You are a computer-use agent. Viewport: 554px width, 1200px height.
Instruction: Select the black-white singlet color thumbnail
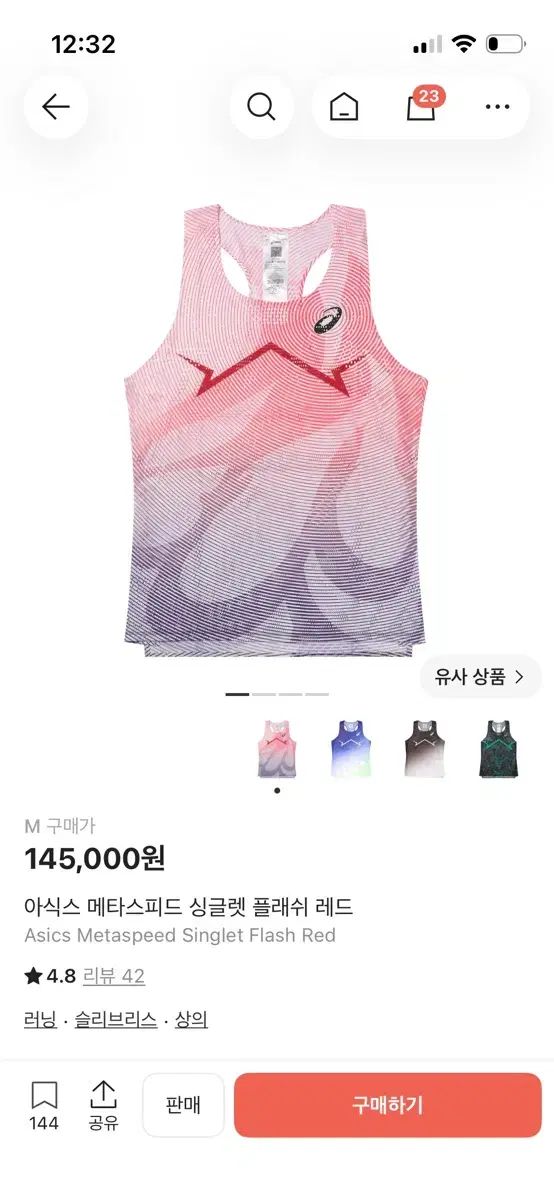[x=424, y=748]
